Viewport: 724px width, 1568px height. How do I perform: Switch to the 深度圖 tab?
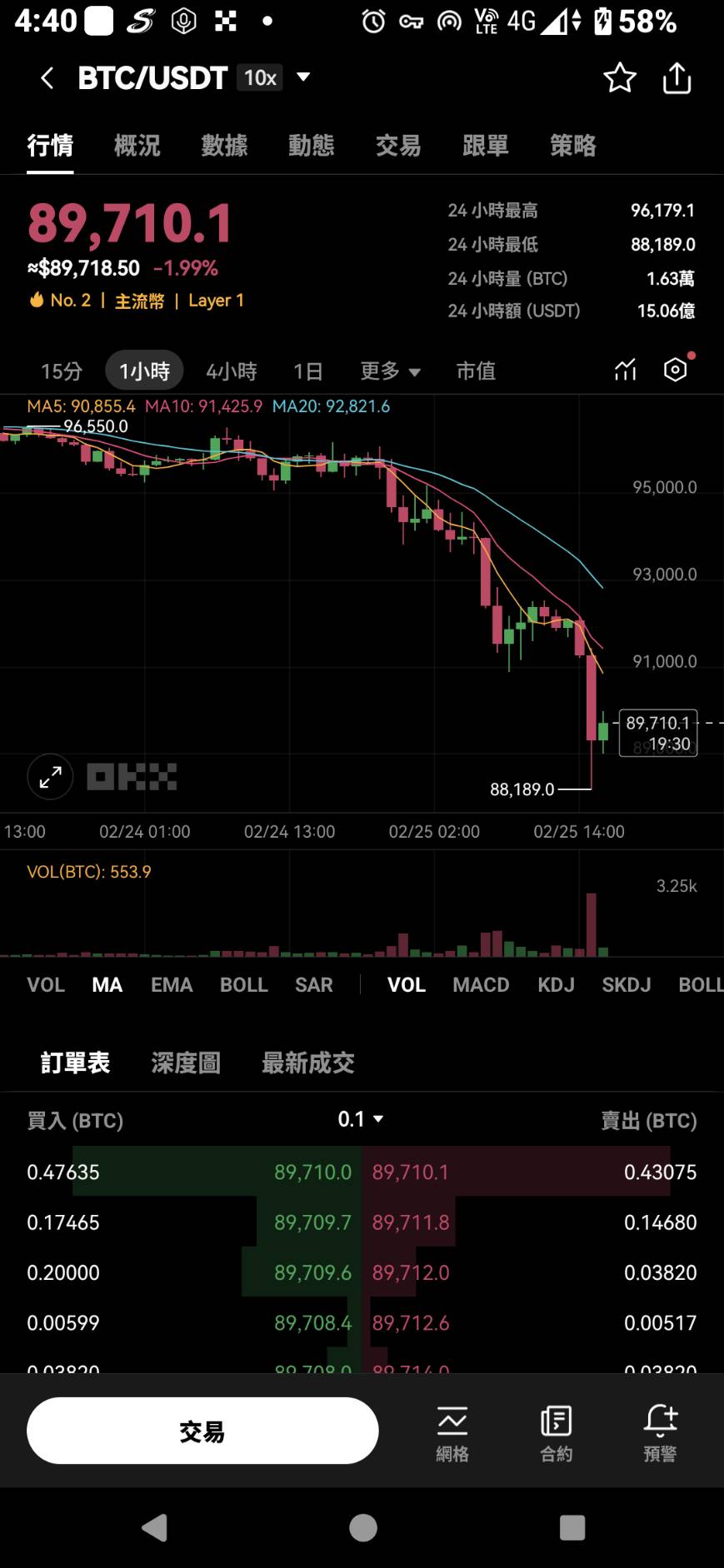coord(186,1063)
